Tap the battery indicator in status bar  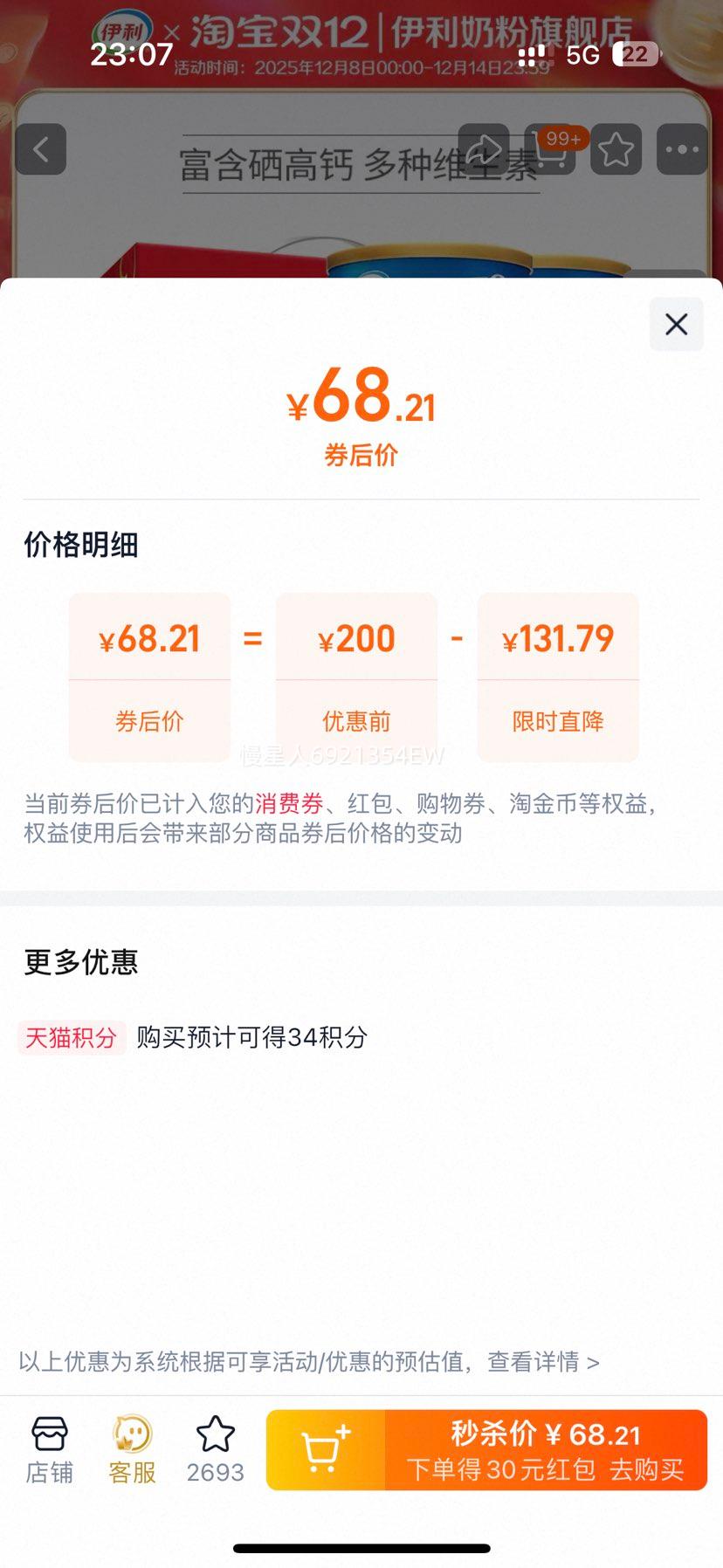(x=637, y=54)
